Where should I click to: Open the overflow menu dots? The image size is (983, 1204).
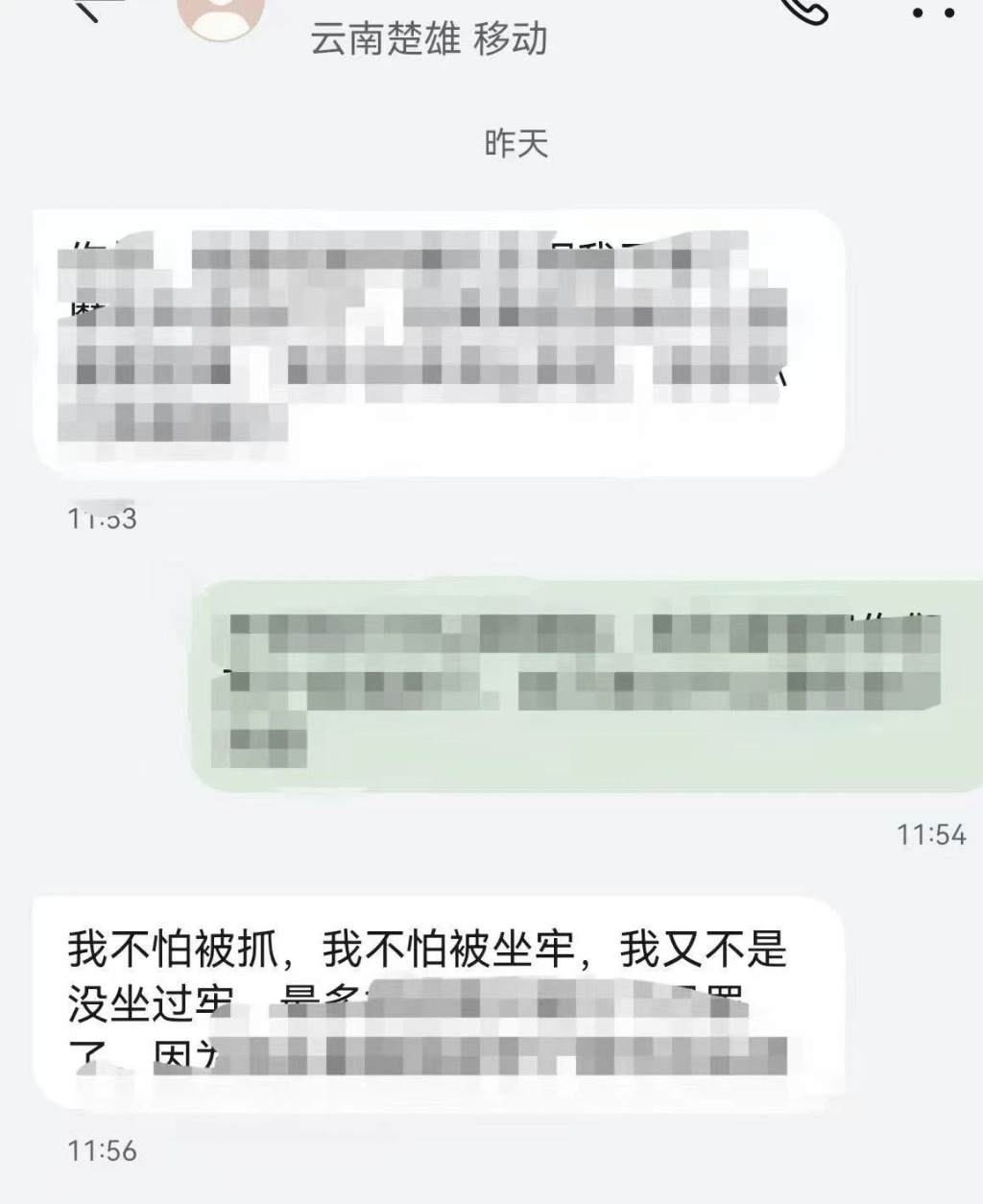pos(932,12)
